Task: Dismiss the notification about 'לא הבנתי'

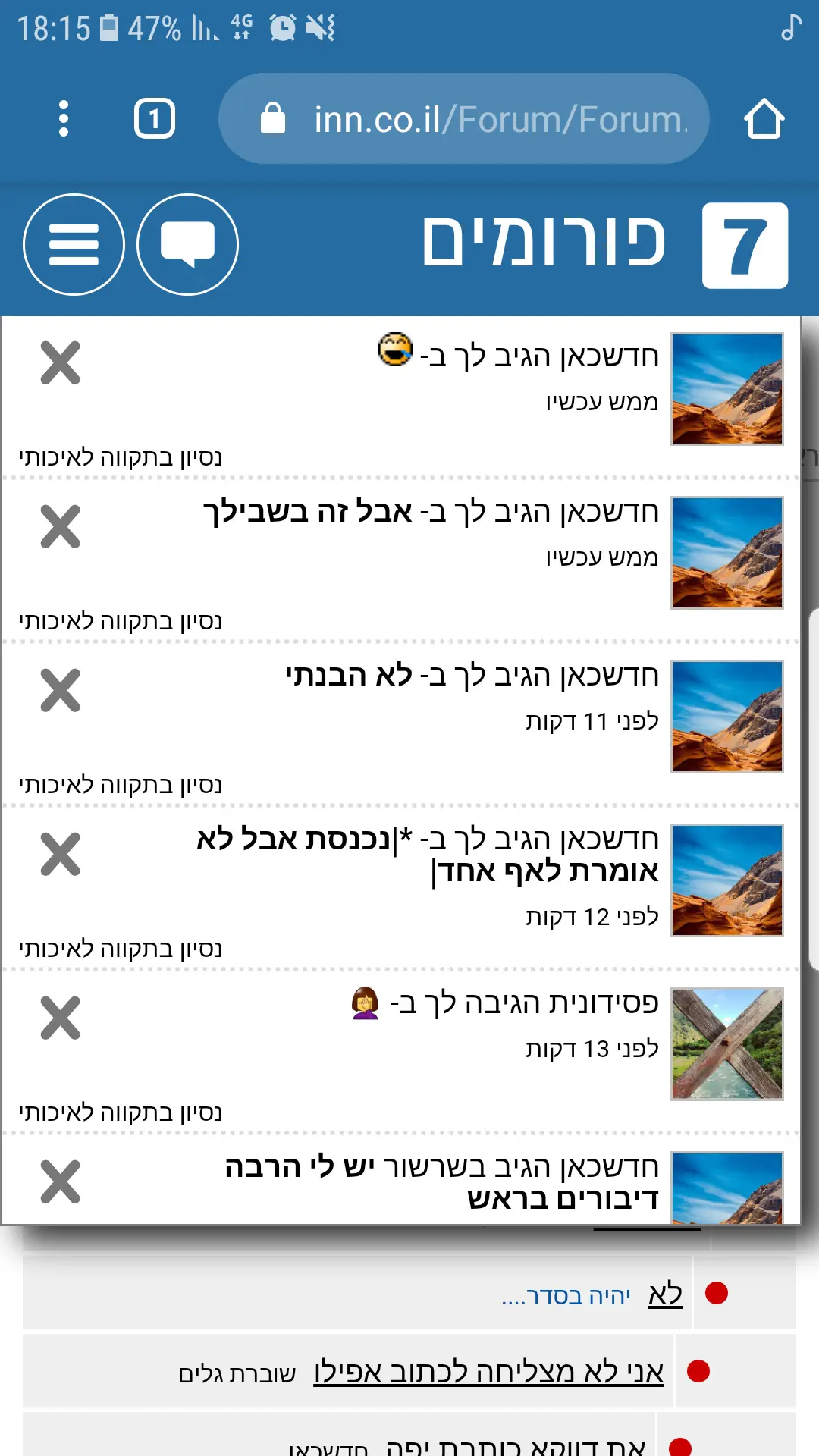Action: click(x=61, y=690)
